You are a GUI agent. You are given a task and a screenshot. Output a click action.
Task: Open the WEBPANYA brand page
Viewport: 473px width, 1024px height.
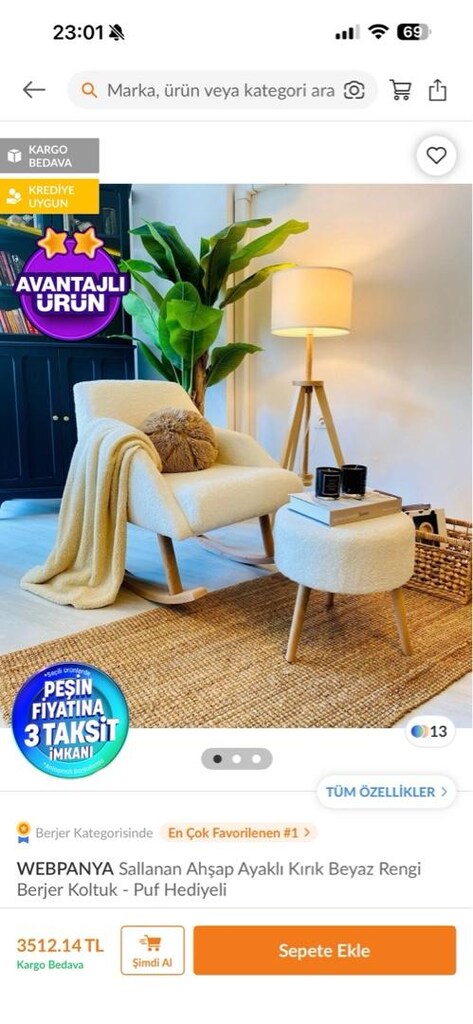65,869
